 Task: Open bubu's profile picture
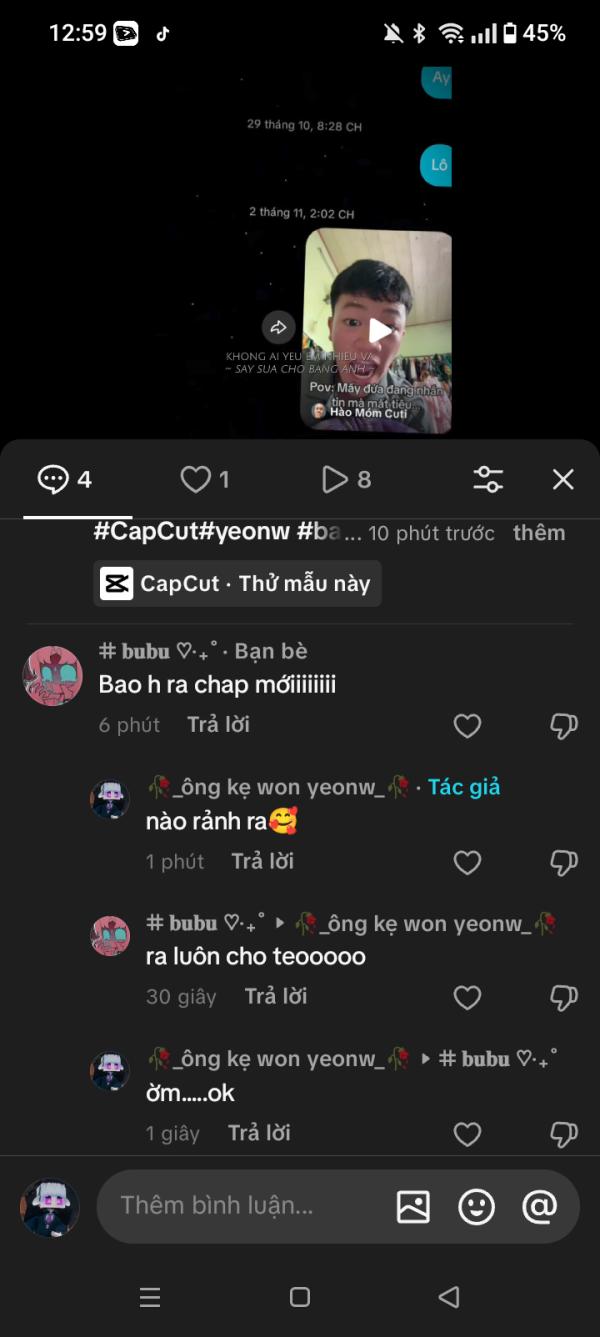pyautogui.click(x=52, y=676)
